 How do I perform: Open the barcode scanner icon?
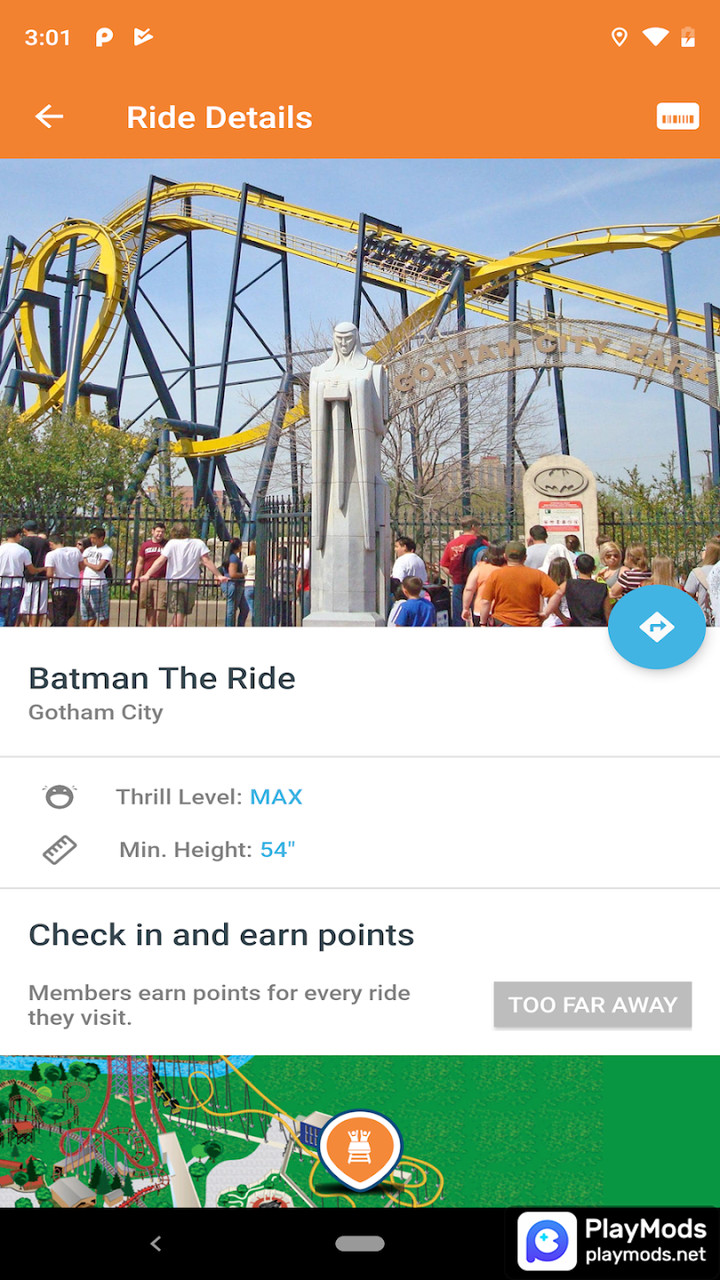tap(678, 117)
